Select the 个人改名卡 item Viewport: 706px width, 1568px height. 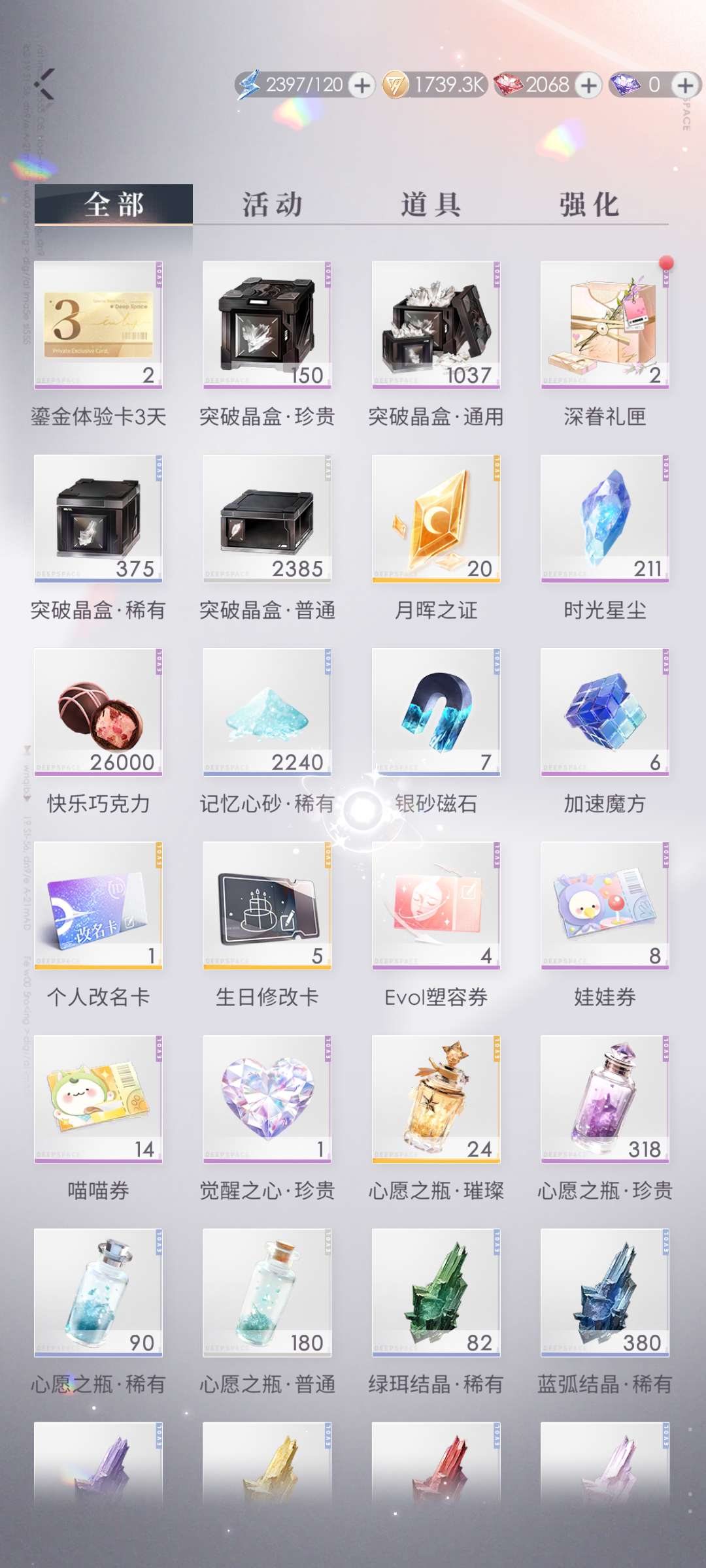98,905
